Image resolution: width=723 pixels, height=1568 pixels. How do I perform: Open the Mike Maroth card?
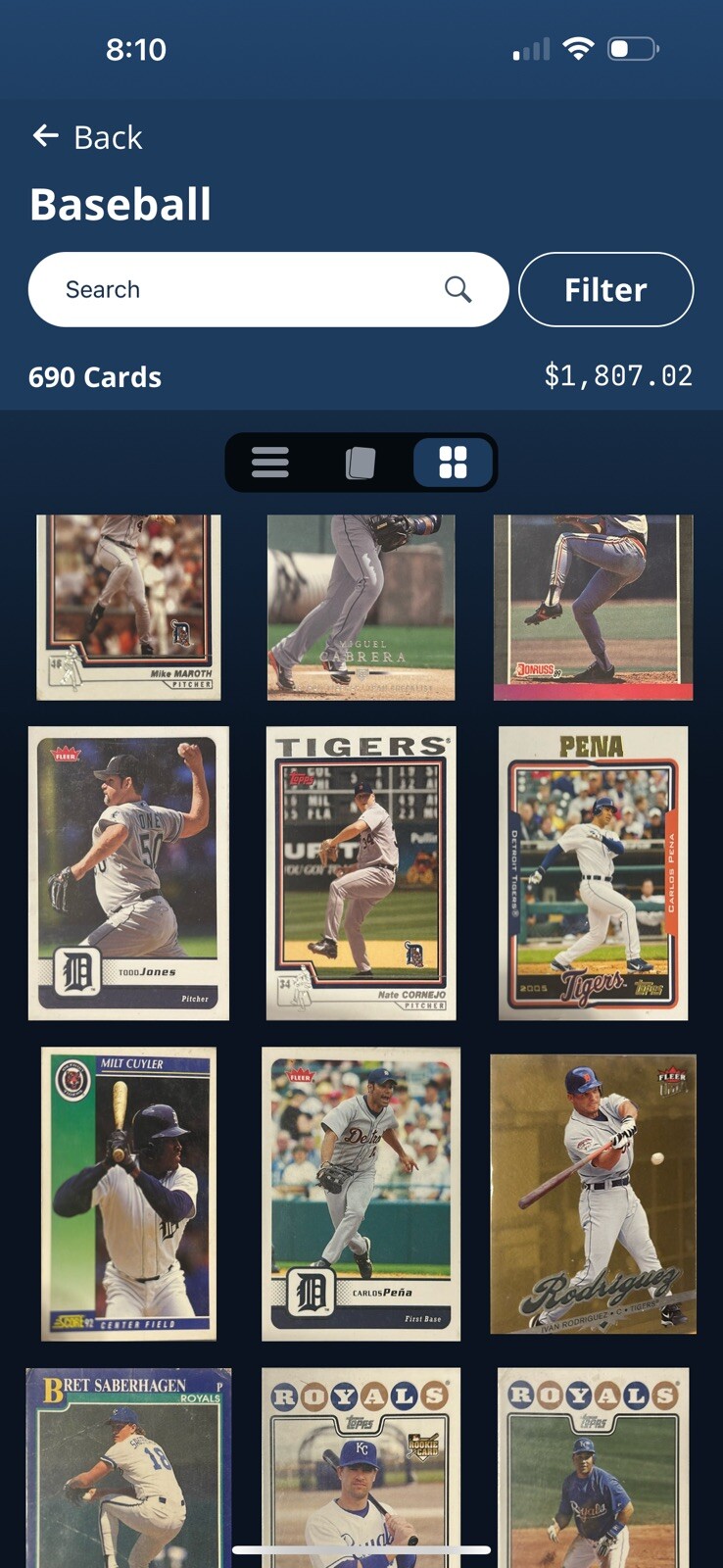pyautogui.click(x=128, y=608)
